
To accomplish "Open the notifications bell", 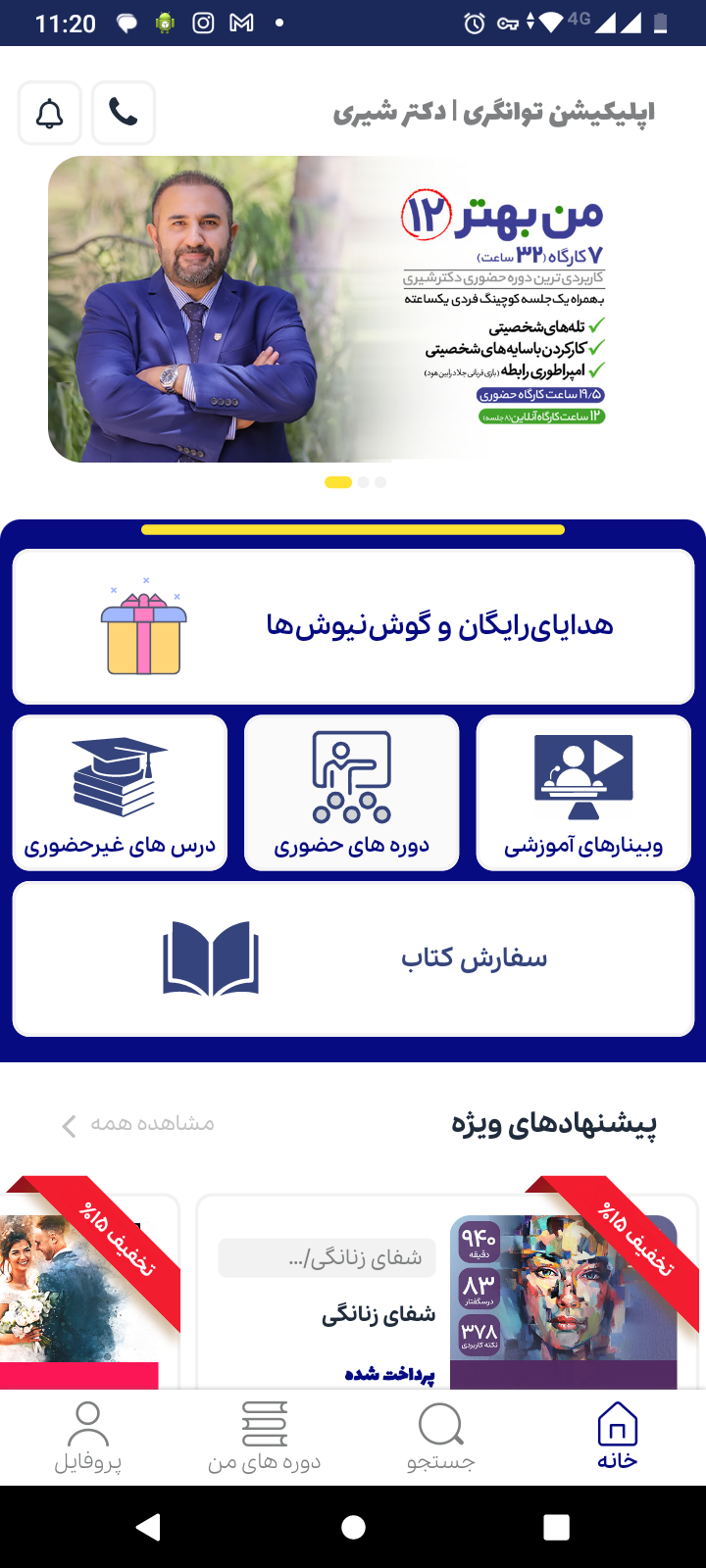I will point(50,114).
